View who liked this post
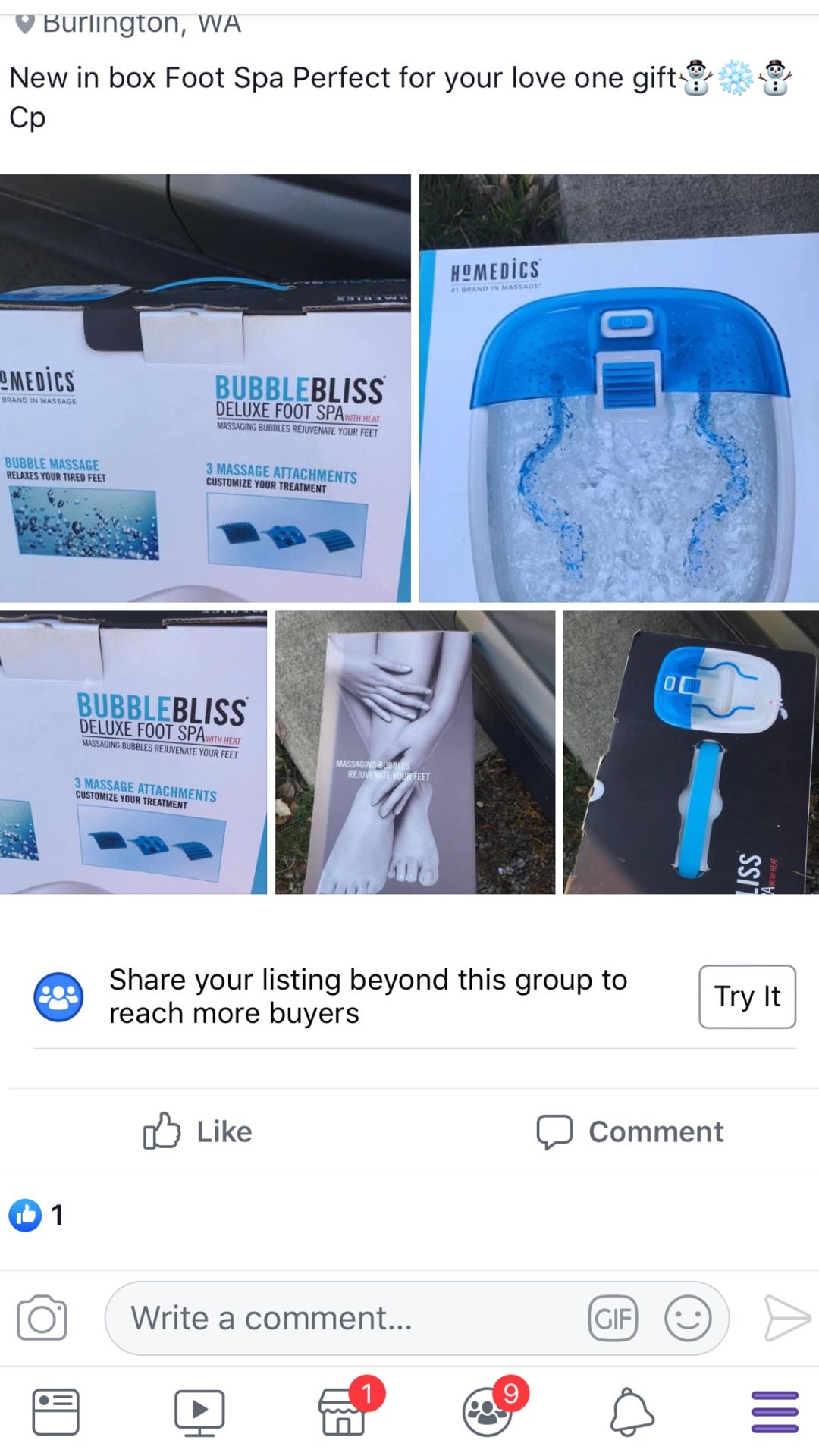 [x=36, y=1216]
